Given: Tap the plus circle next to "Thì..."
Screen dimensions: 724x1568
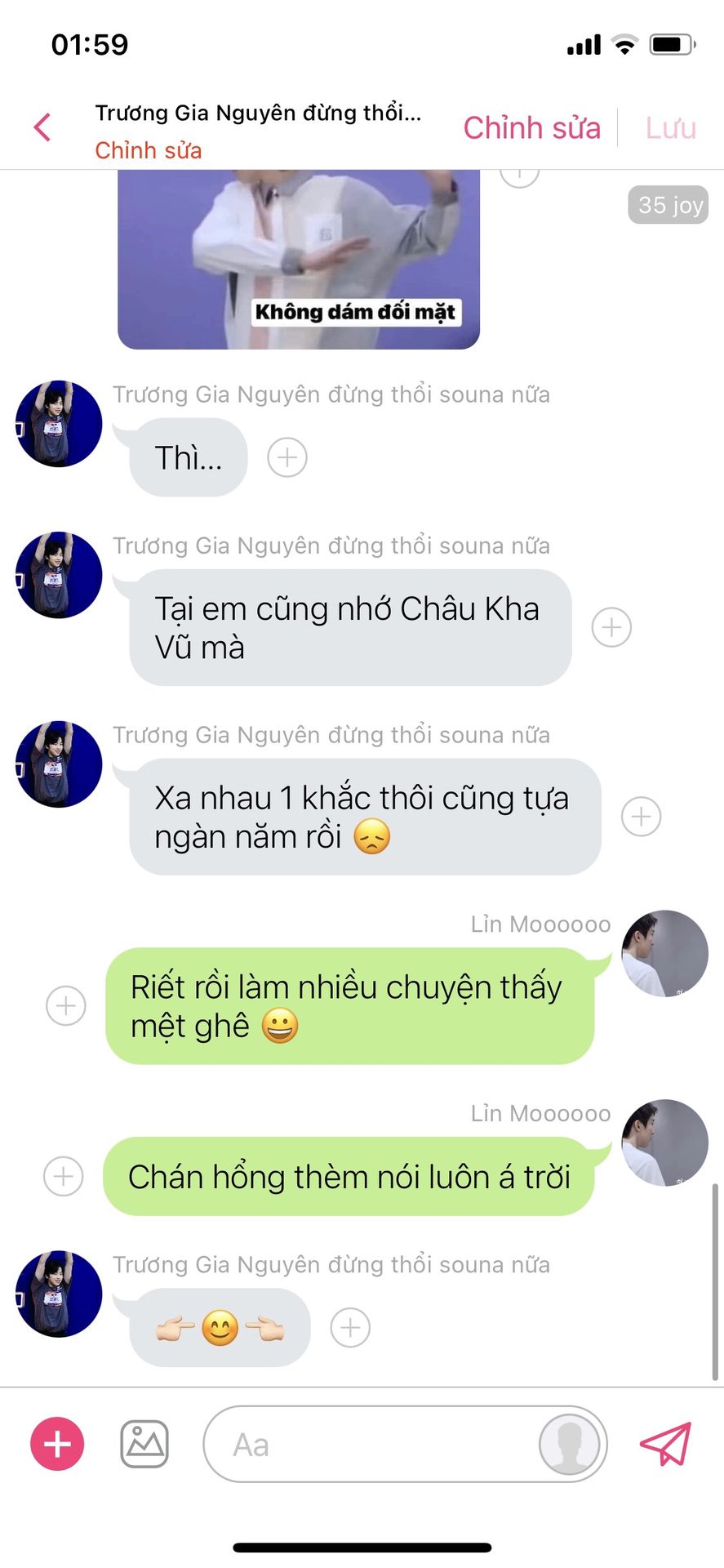Looking at the screenshot, I should tap(287, 457).
